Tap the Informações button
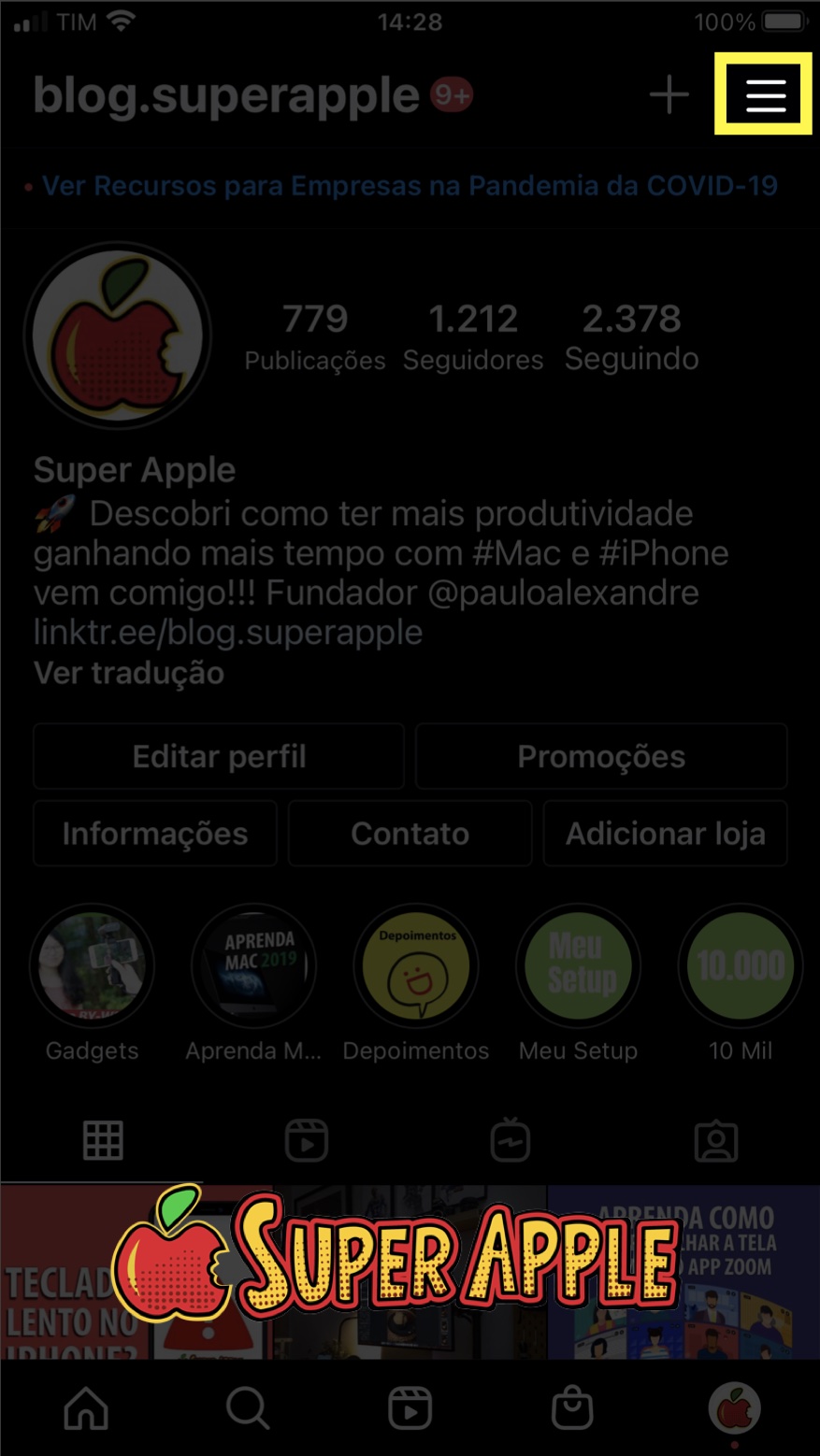The width and height of the screenshot is (820, 1456). [155, 834]
